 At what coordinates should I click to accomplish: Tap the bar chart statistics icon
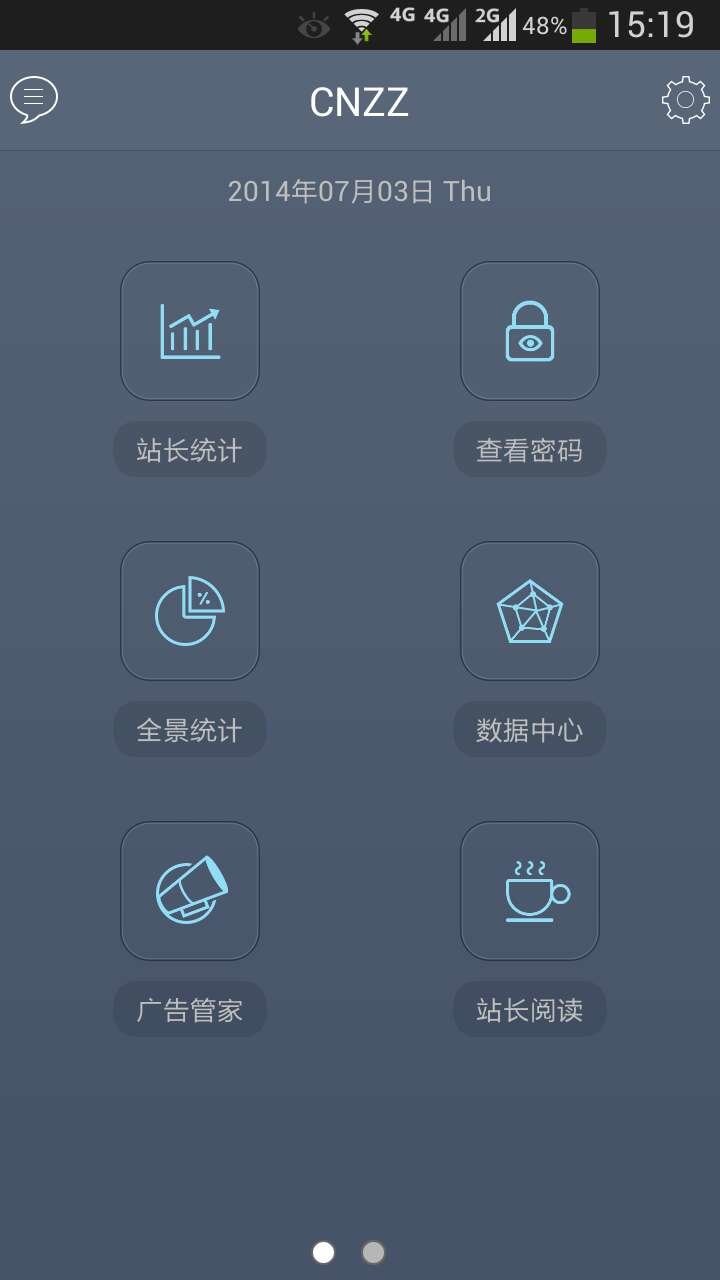[x=190, y=330]
